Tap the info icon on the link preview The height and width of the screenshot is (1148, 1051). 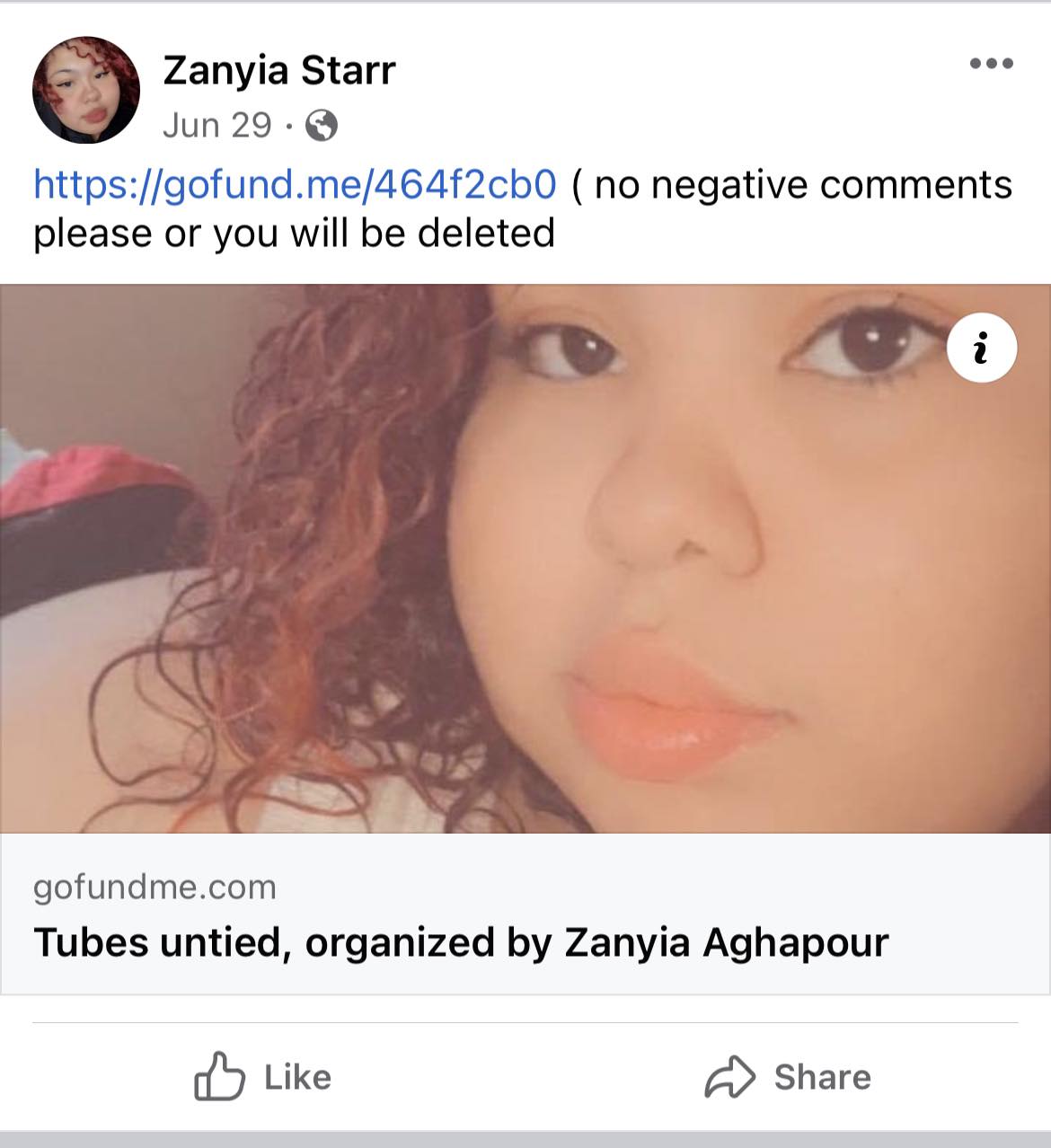pos(982,348)
